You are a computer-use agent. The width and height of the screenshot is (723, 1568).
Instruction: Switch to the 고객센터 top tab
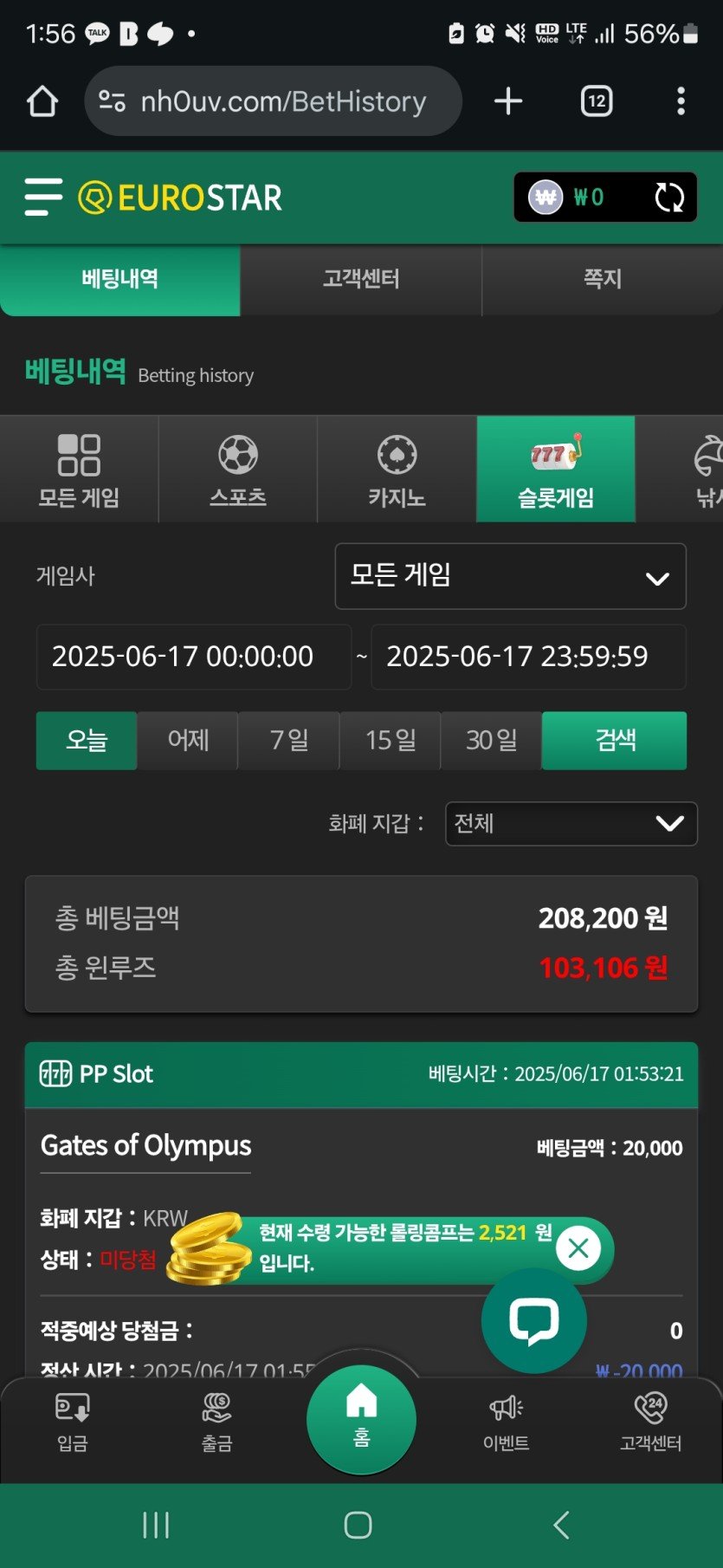(361, 279)
